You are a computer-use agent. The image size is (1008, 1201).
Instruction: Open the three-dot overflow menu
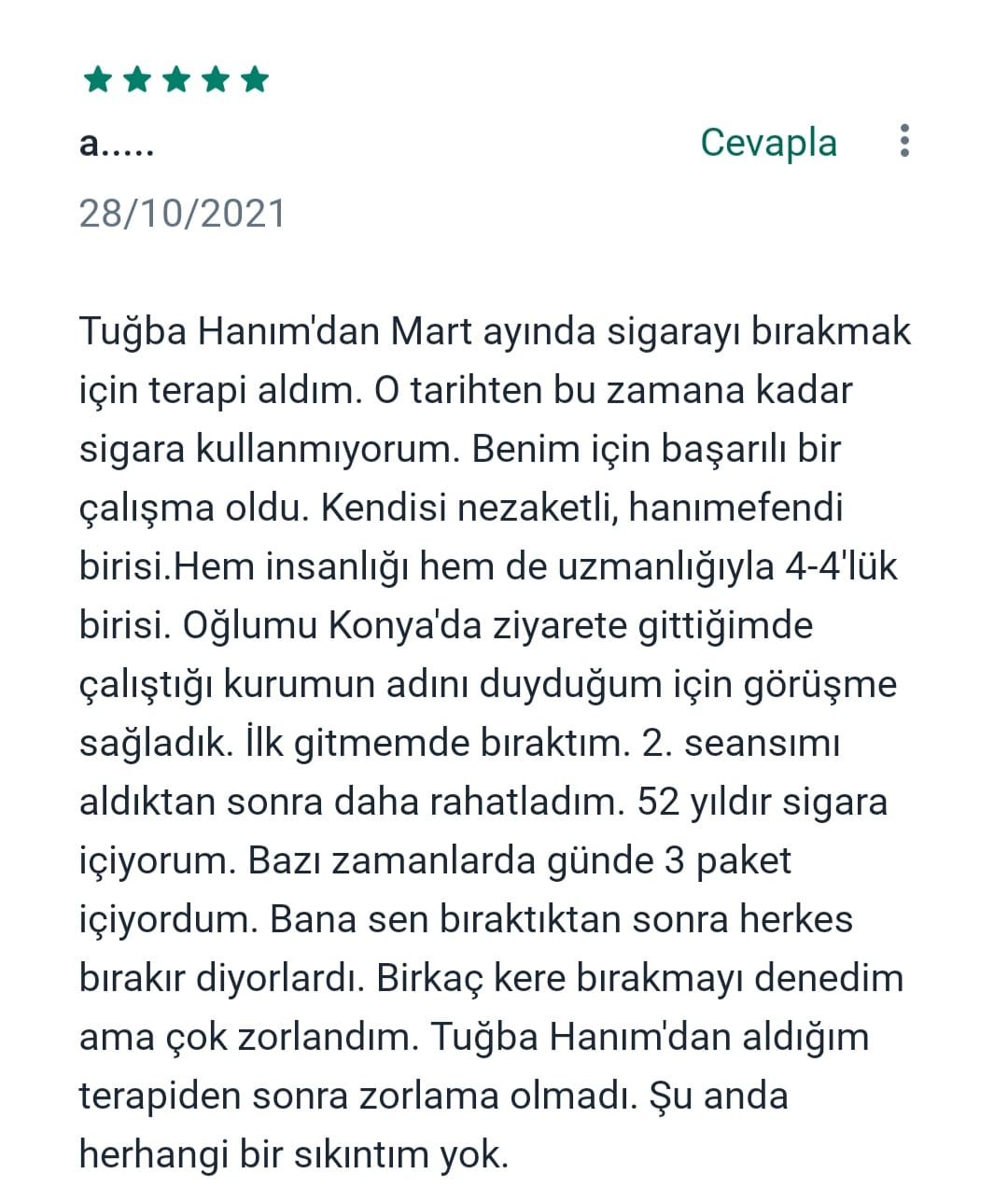pyautogui.click(x=903, y=141)
